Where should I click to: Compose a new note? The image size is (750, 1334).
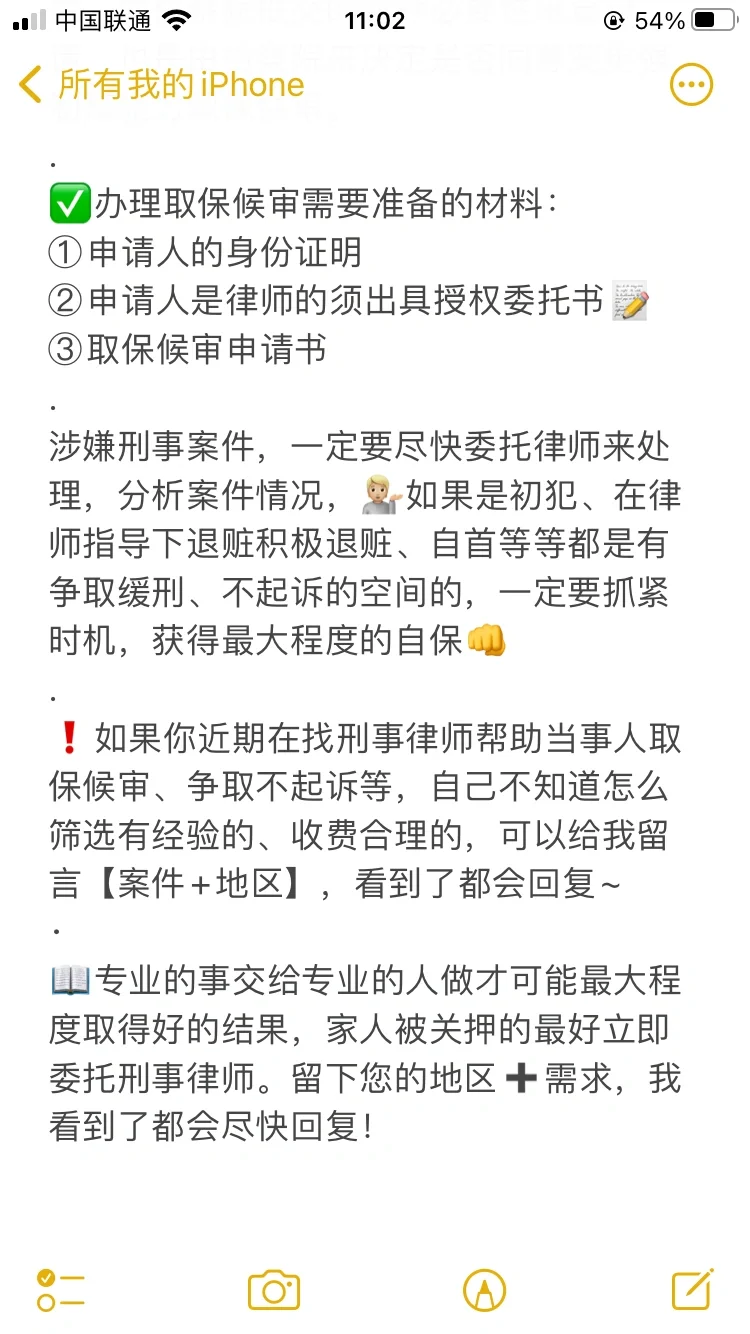coord(692,1289)
